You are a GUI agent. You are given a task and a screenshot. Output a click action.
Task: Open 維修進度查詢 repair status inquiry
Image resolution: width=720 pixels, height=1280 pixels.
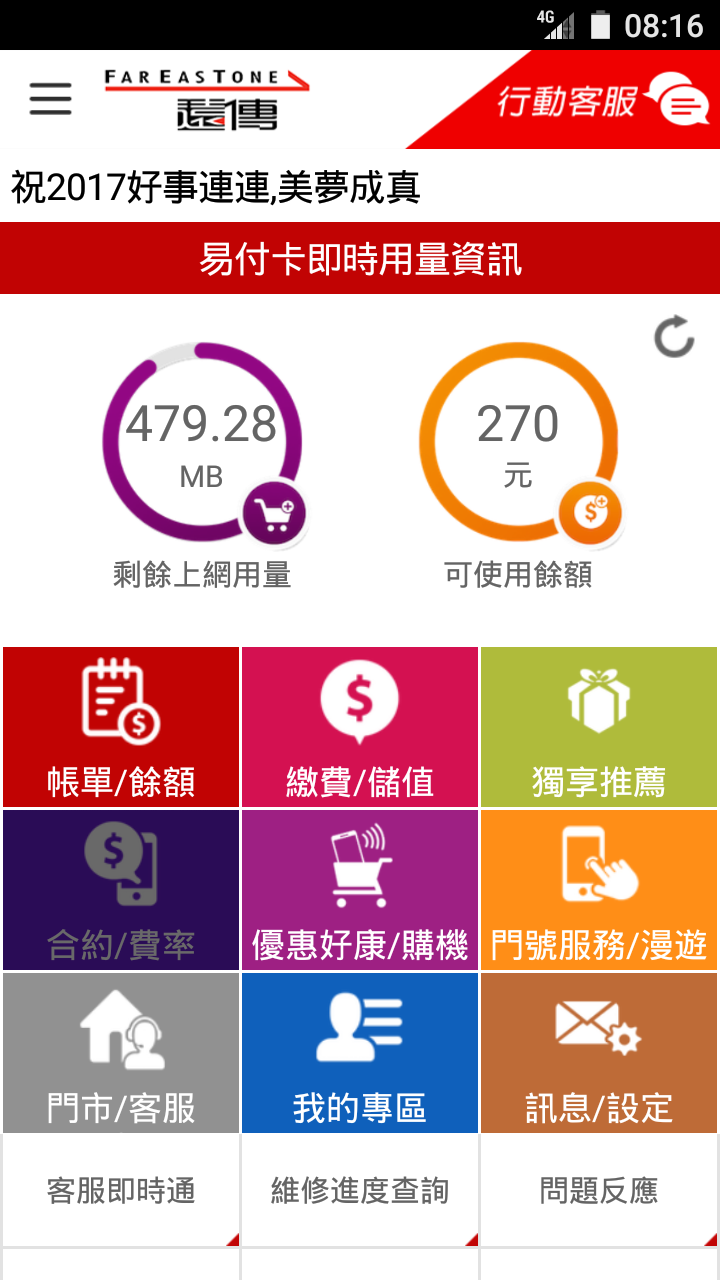(360, 1190)
